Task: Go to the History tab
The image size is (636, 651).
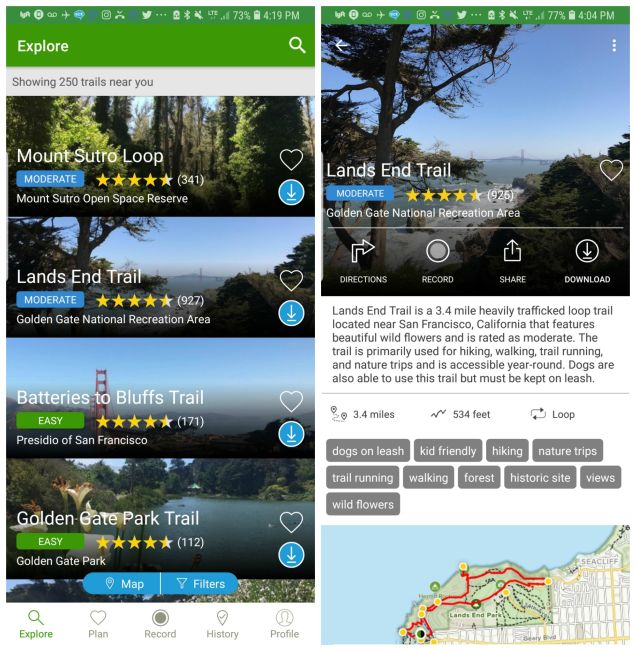Action: pos(222,625)
